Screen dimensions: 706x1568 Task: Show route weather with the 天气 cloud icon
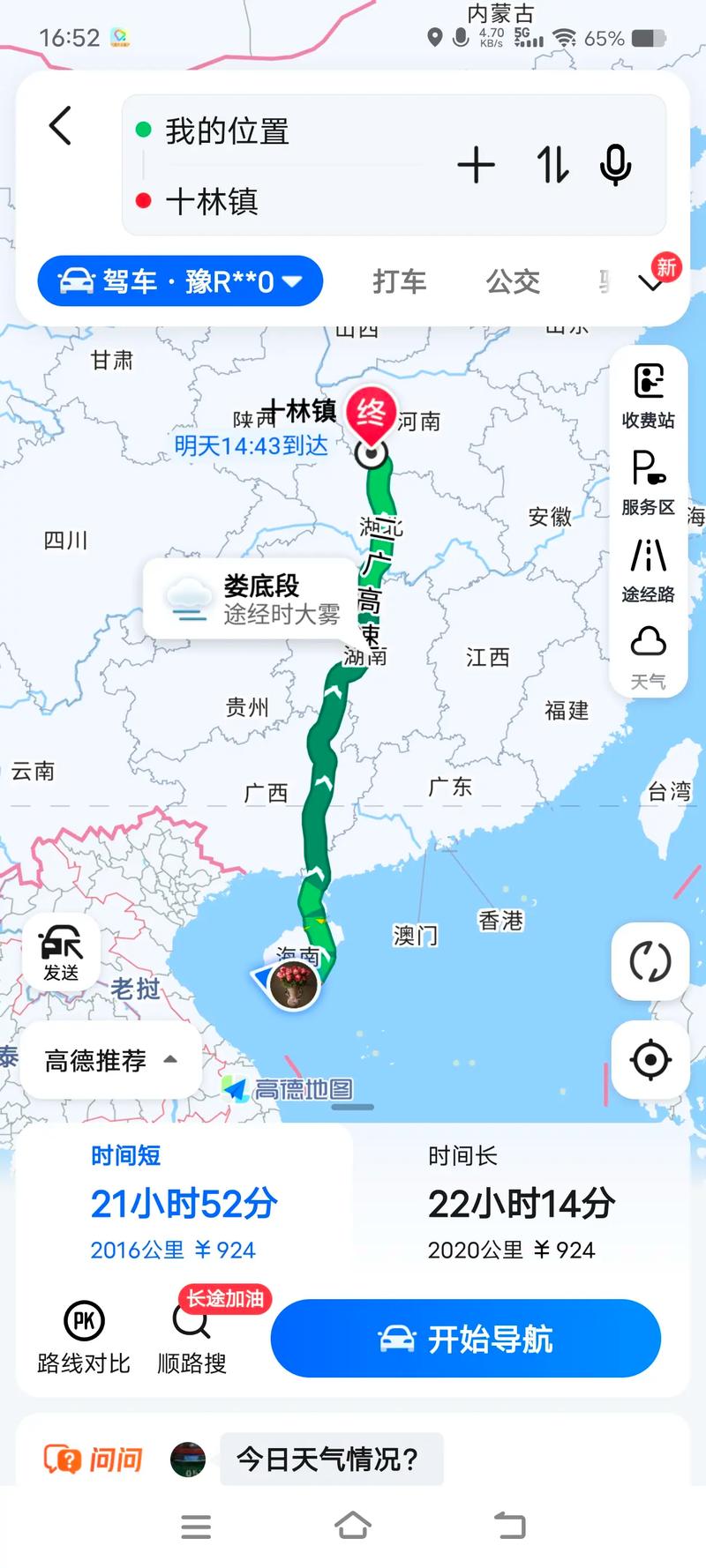(x=650, y=651)
